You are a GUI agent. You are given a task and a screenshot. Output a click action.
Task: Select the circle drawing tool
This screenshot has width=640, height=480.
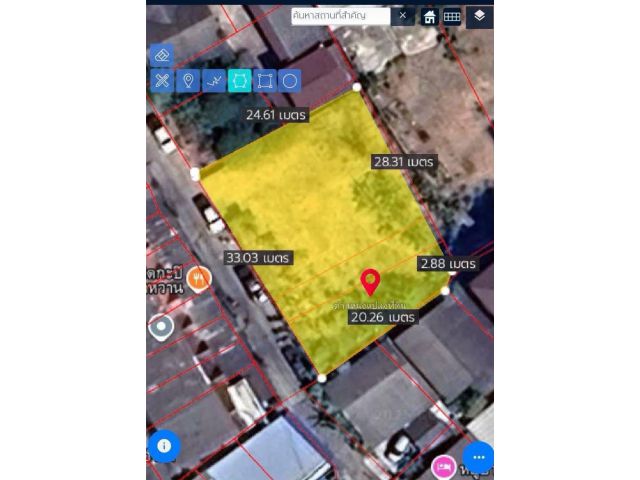pos(290,81)
